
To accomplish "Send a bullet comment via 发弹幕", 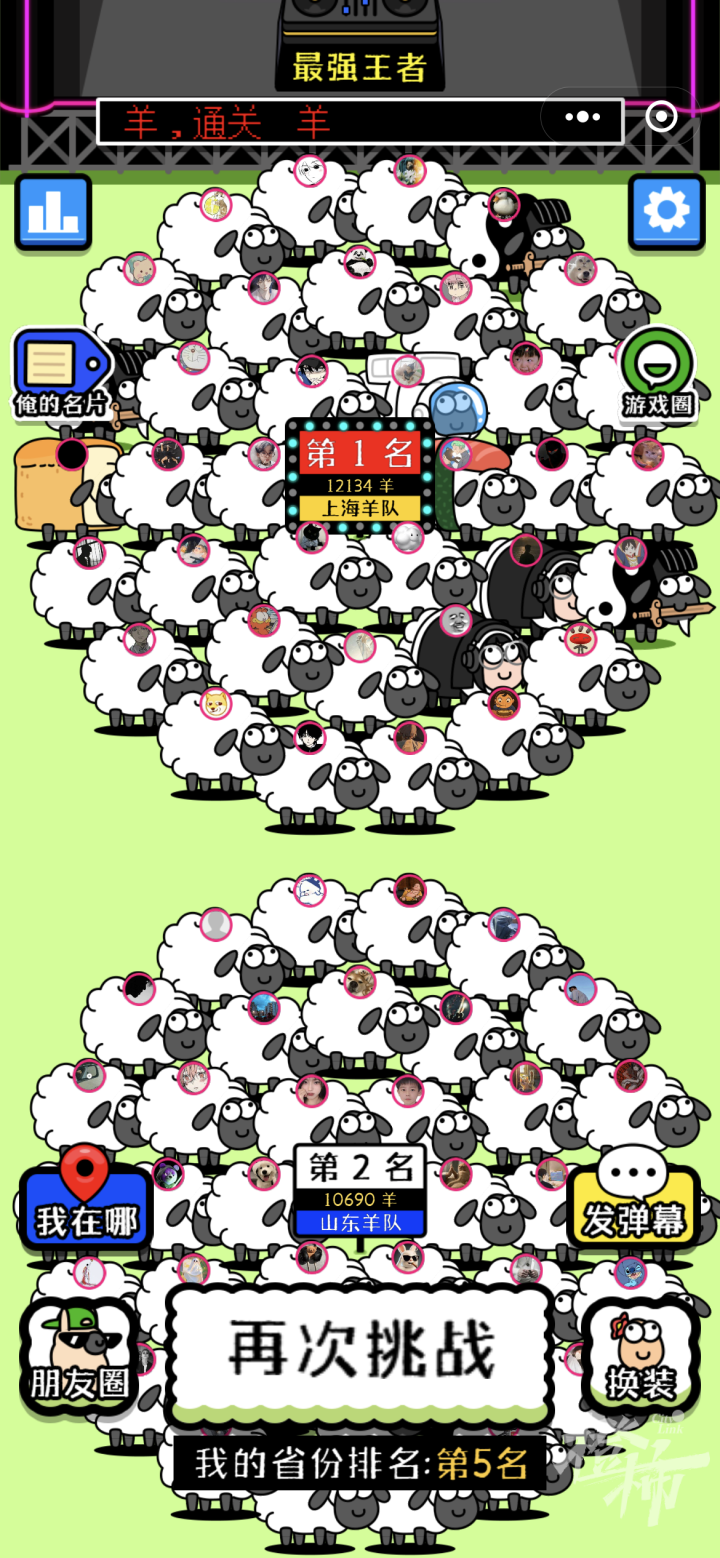I will [x=633, y=1205].
